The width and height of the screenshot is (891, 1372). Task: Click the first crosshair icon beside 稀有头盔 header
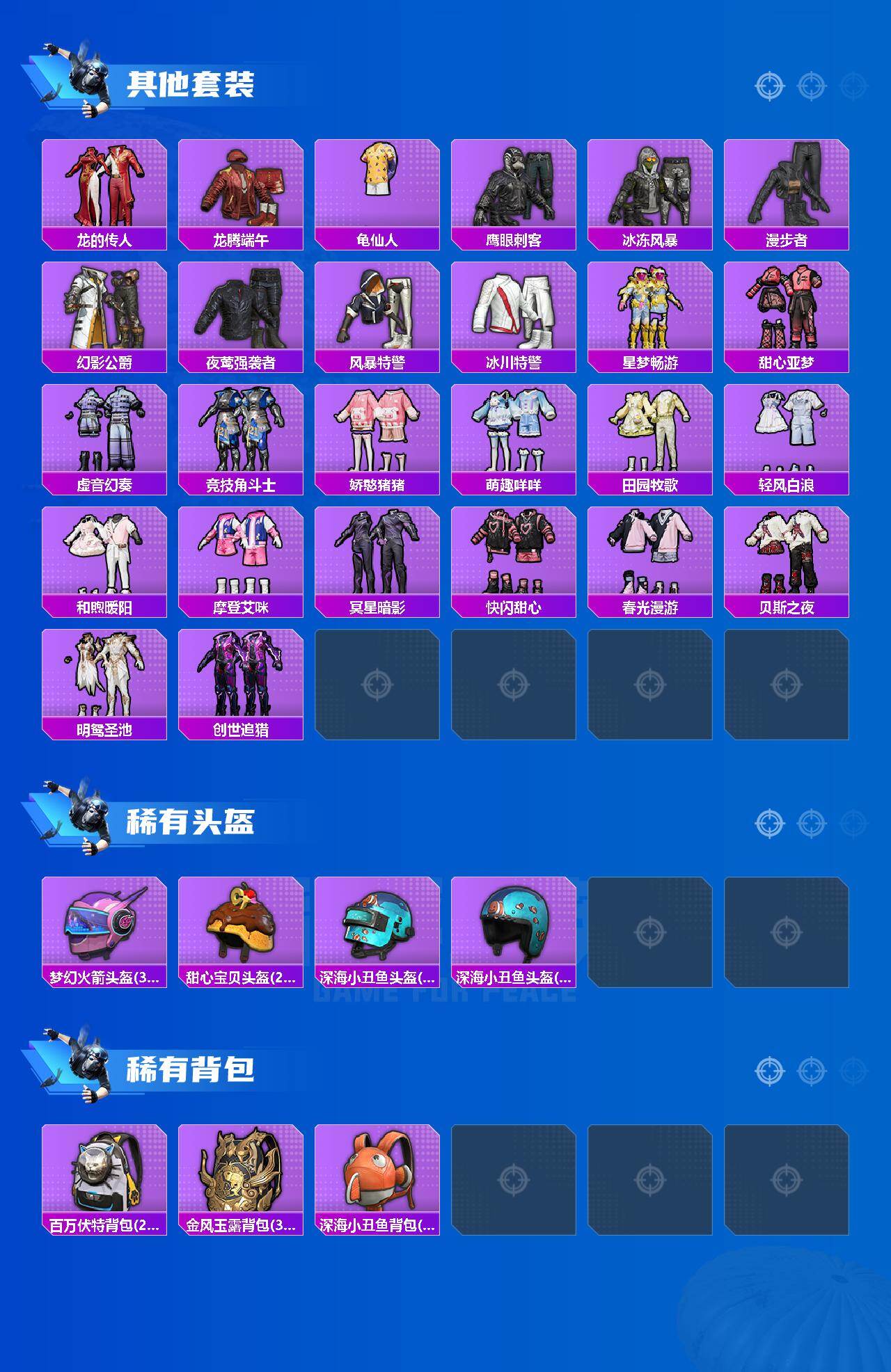click(x=768, y=822)
